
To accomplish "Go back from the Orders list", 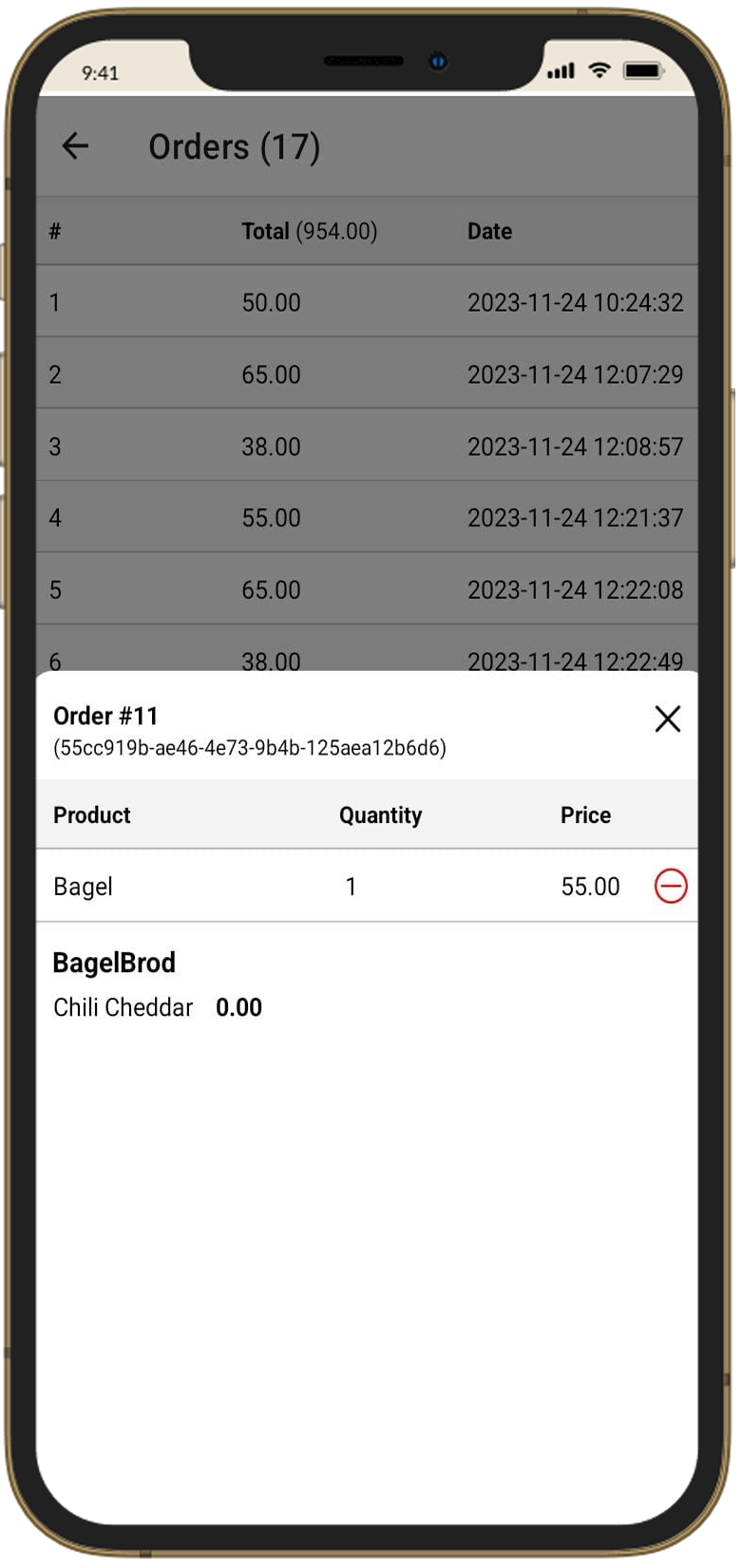I will point(75,146).
